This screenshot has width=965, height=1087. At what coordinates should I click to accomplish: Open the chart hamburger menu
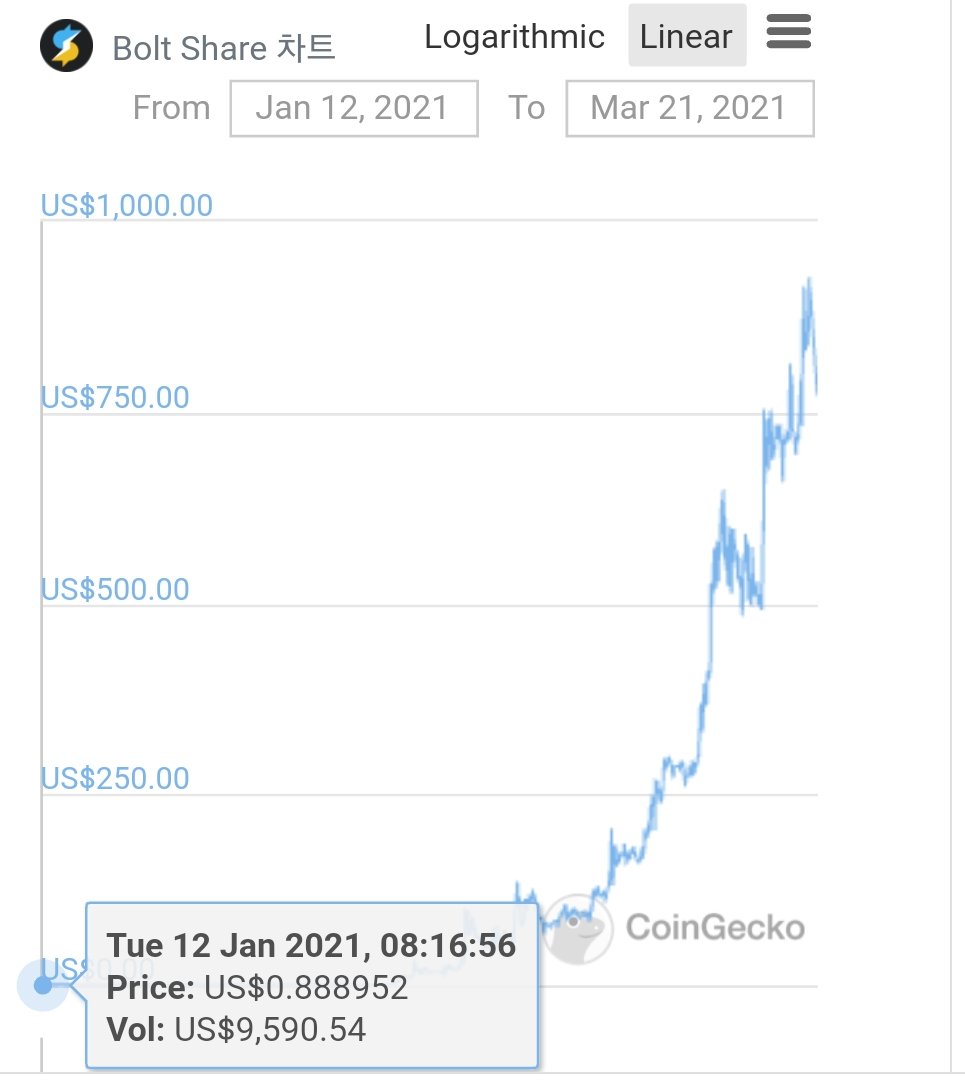[788, 32]
